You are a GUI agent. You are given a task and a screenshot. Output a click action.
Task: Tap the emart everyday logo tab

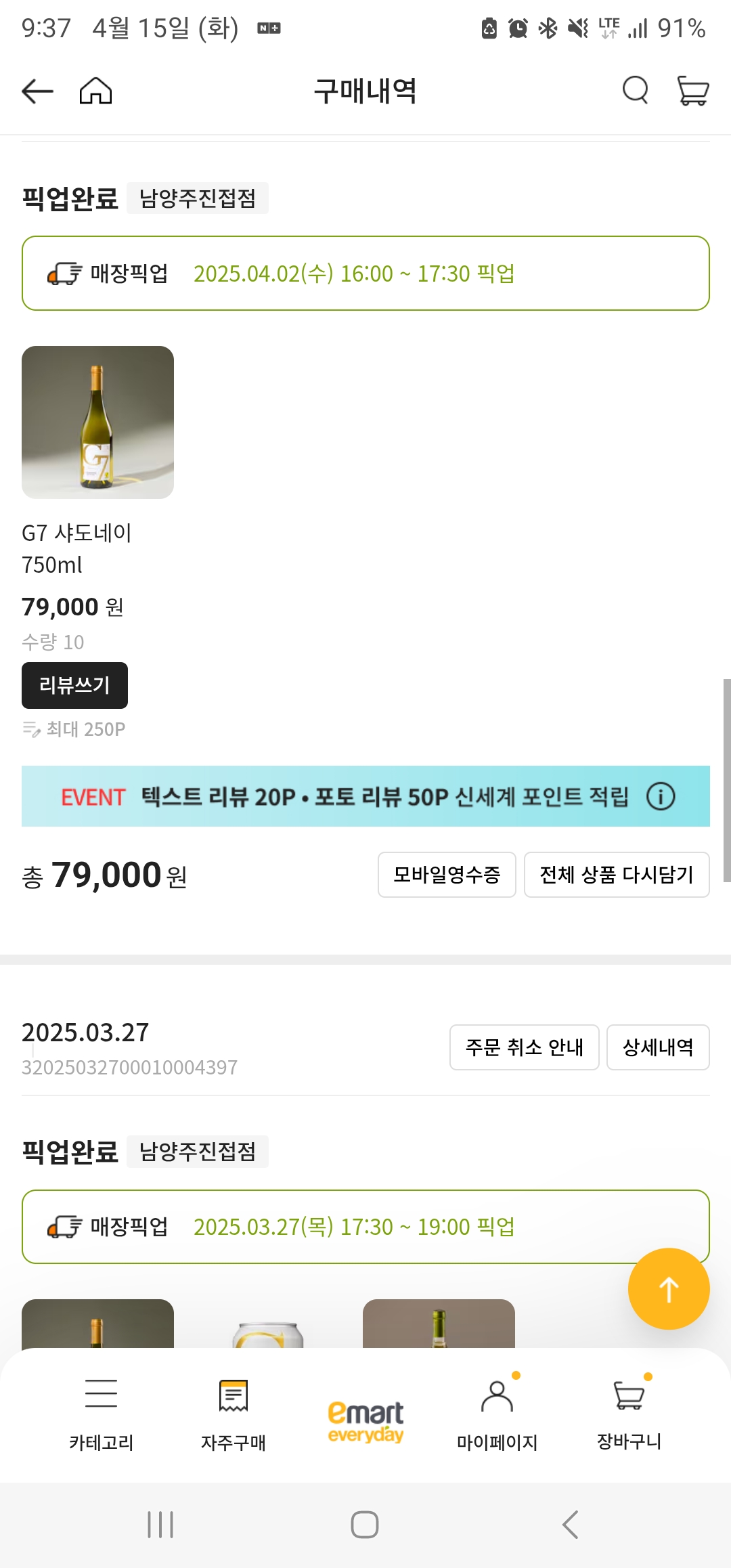point(365,1415)
